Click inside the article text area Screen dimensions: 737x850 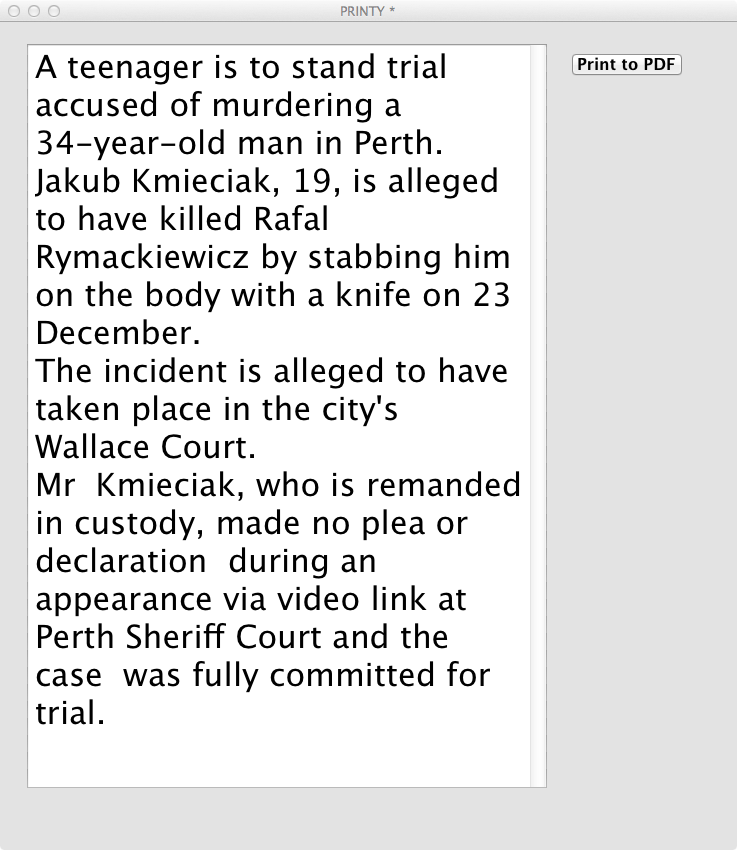click(280, 400)
